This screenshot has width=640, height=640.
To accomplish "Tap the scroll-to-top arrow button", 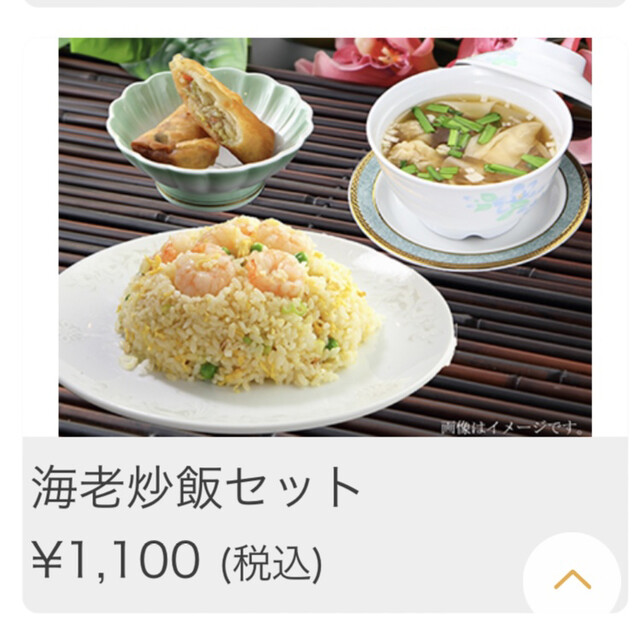I will click(572, 579).
